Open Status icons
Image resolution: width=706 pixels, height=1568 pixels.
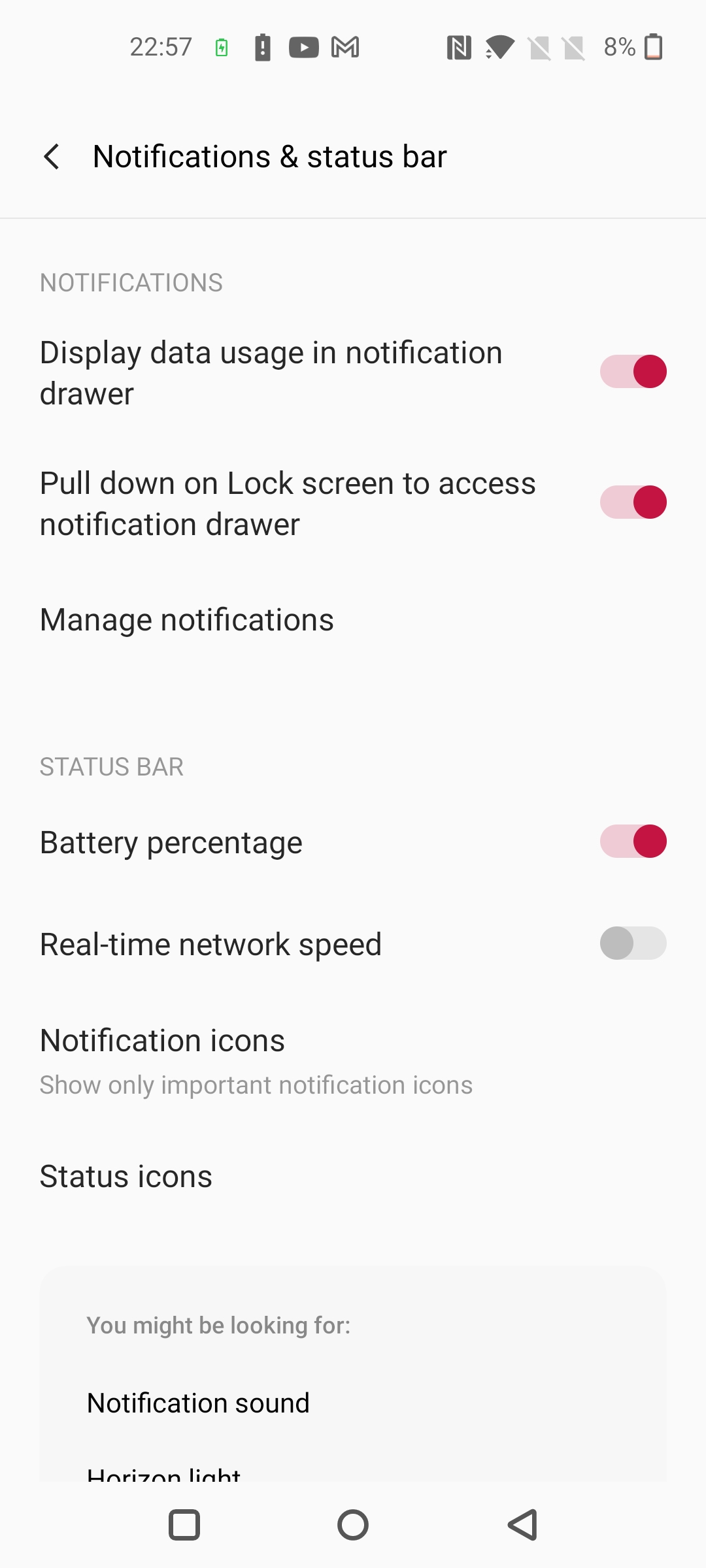click(353, 1177)
